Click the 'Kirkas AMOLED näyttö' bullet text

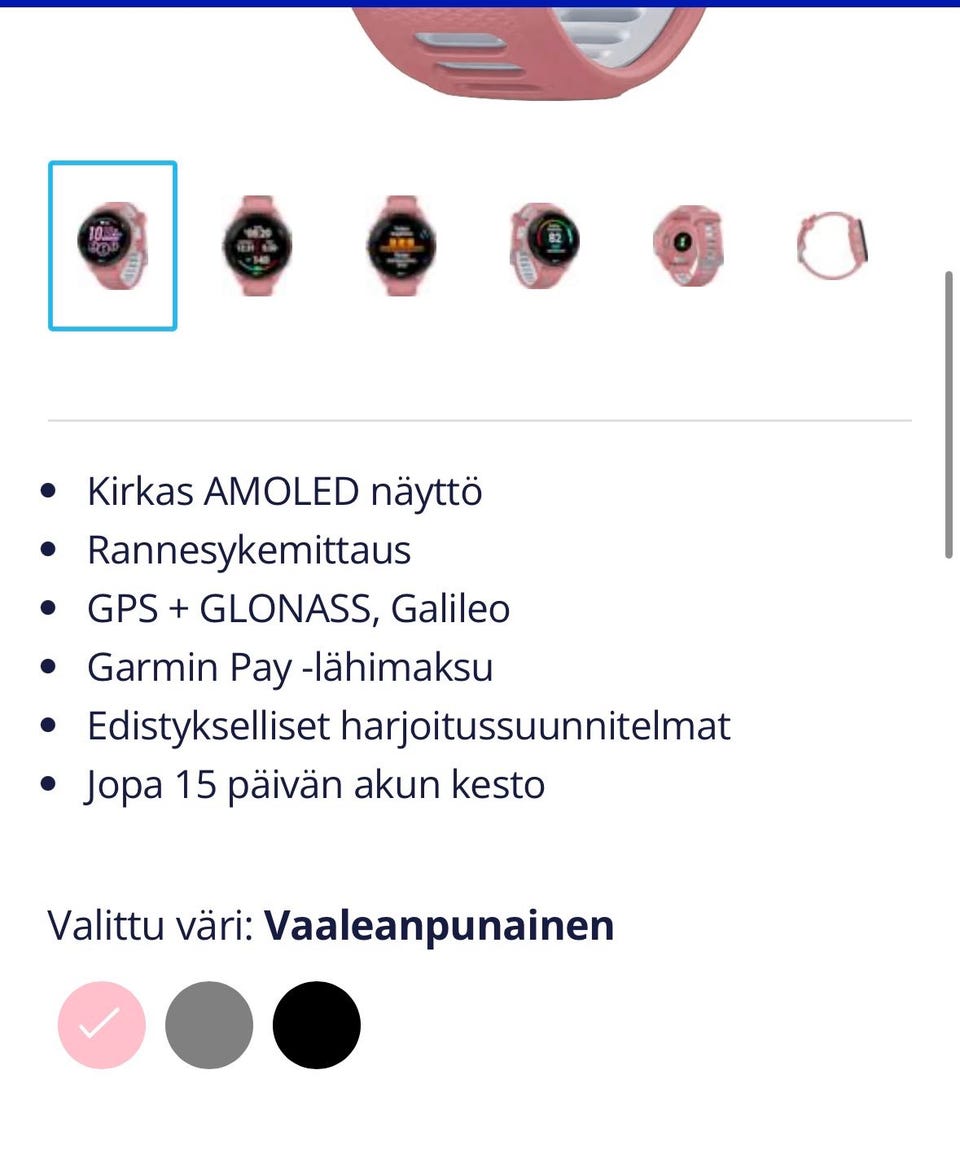[284, 490]
